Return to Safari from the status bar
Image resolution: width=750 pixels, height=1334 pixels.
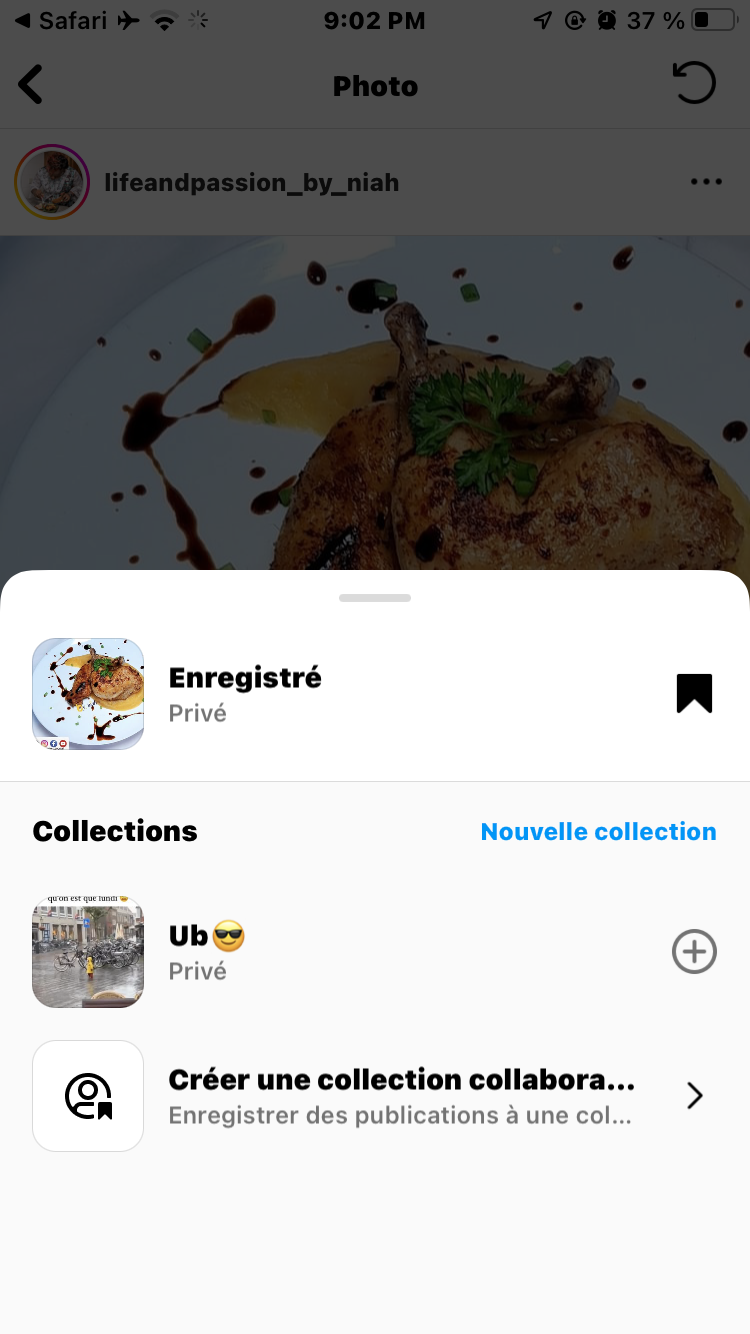[60, 20]
